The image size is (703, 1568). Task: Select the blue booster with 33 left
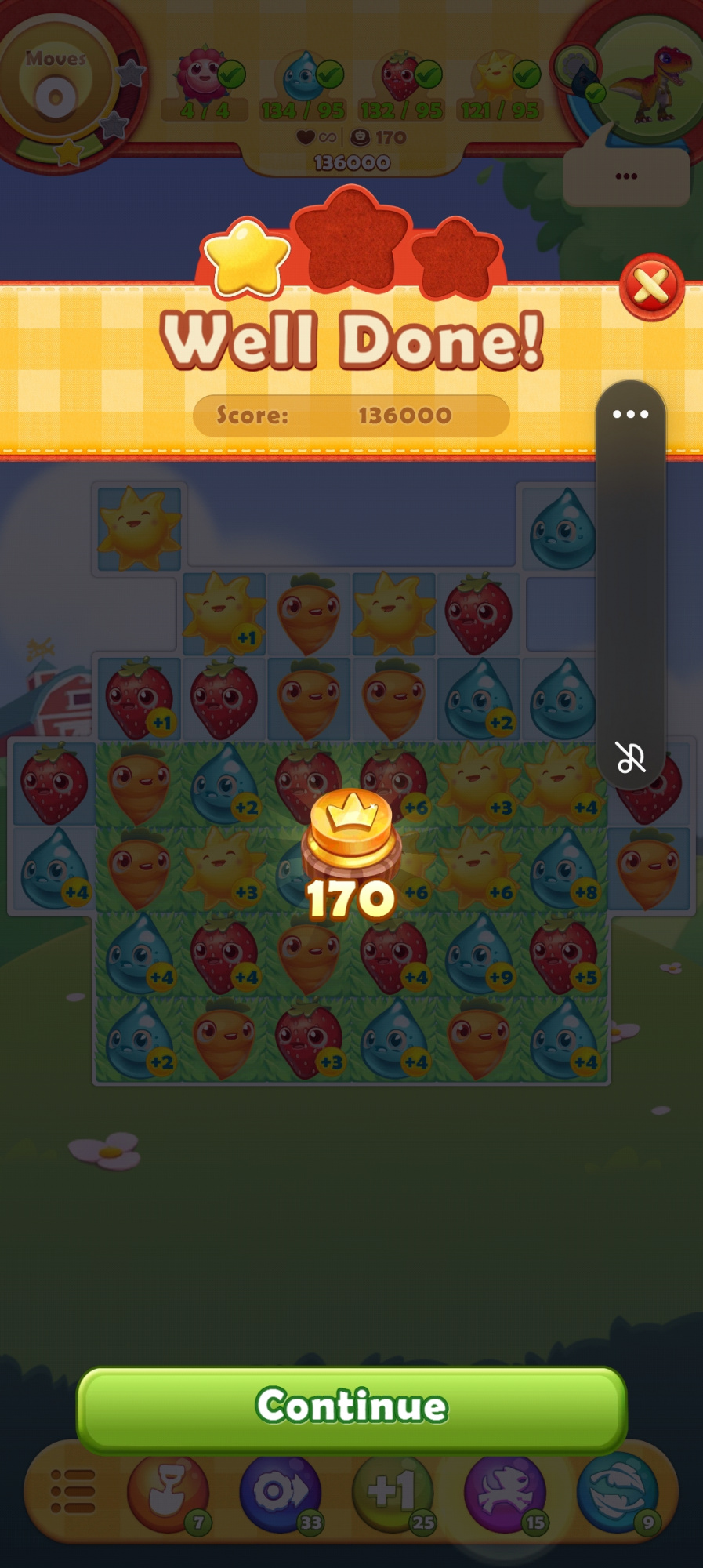[280, 1492]
